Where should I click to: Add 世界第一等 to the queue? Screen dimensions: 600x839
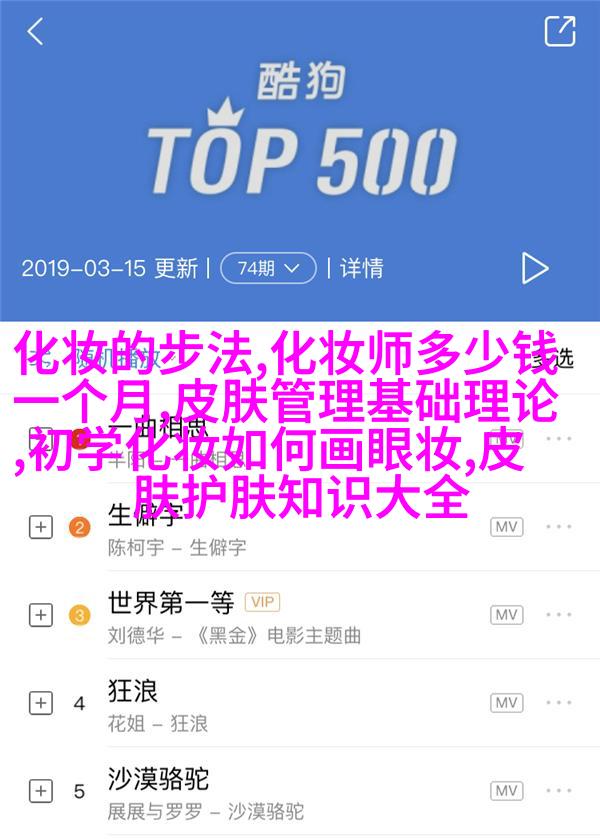coord(40,615)
